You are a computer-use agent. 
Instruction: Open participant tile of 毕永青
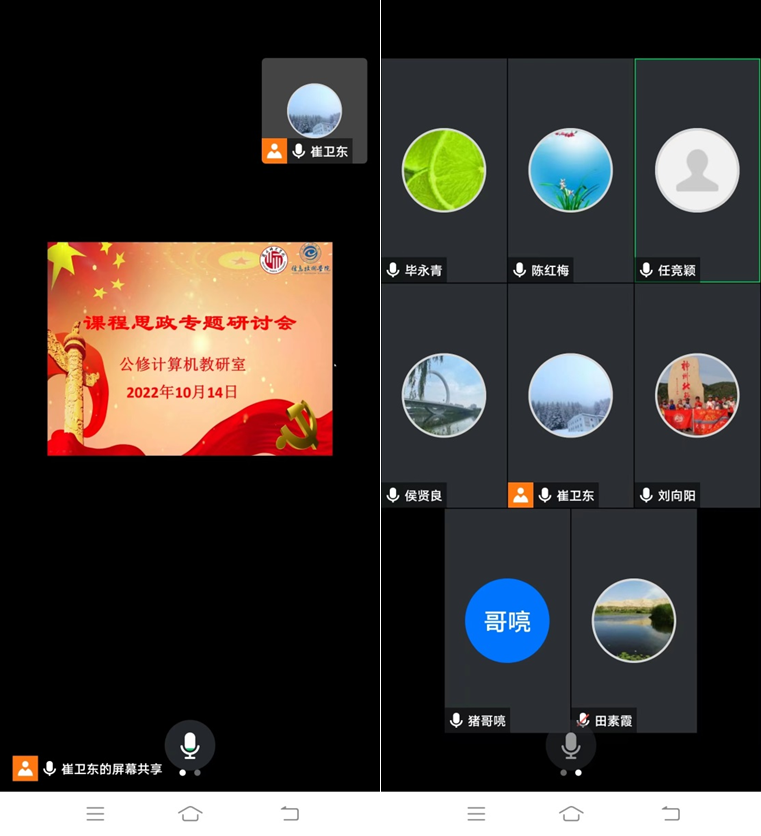click(444, 170)
